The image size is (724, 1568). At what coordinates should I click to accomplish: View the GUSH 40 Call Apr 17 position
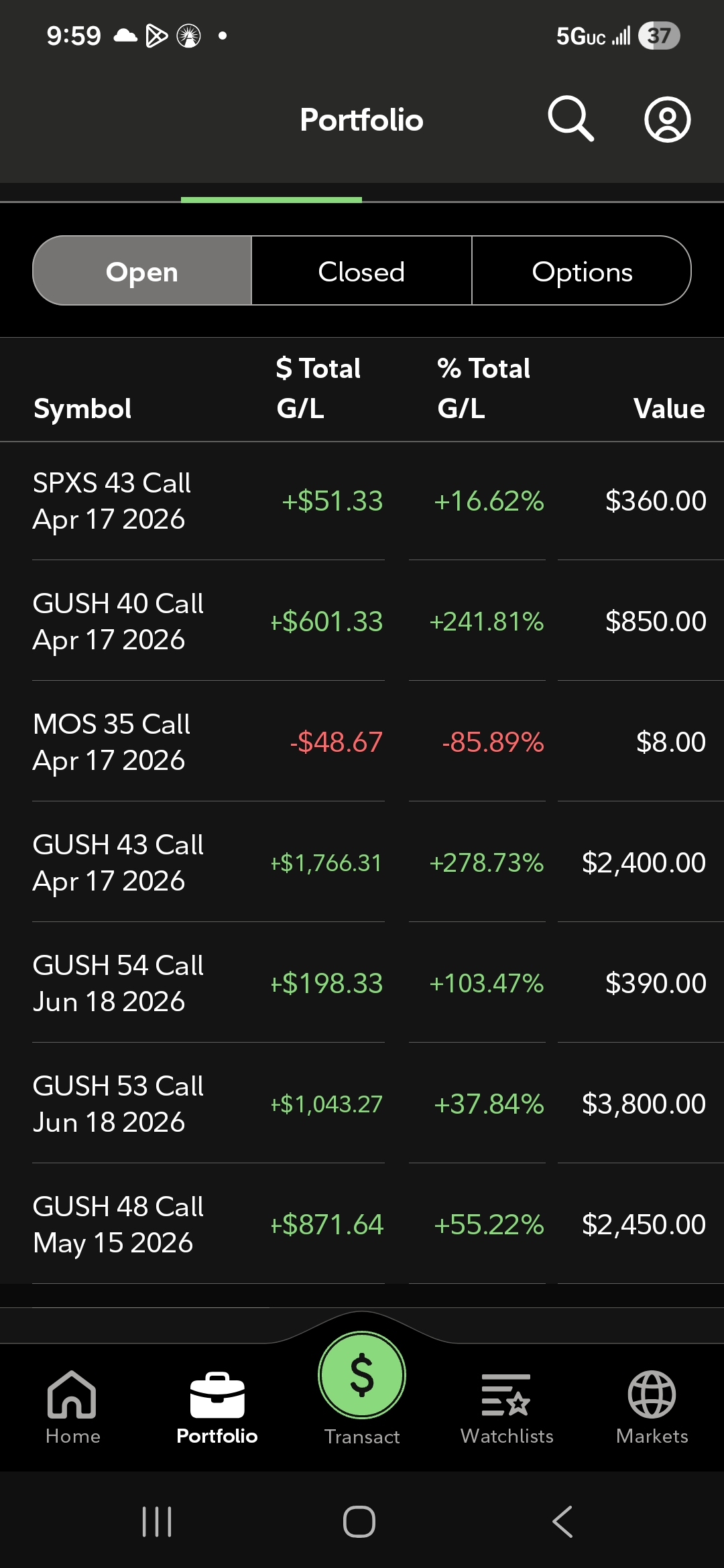click(118, 622)
